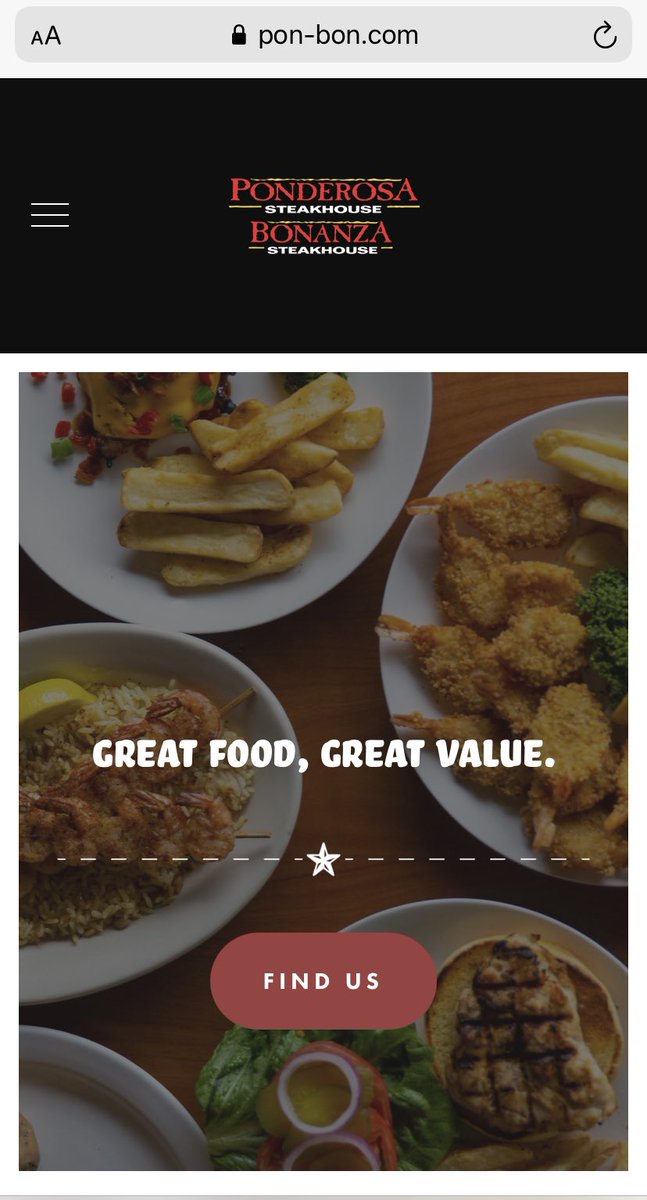Open the hamburger navigation menu
647x1200 pixels.
(50, 215)
